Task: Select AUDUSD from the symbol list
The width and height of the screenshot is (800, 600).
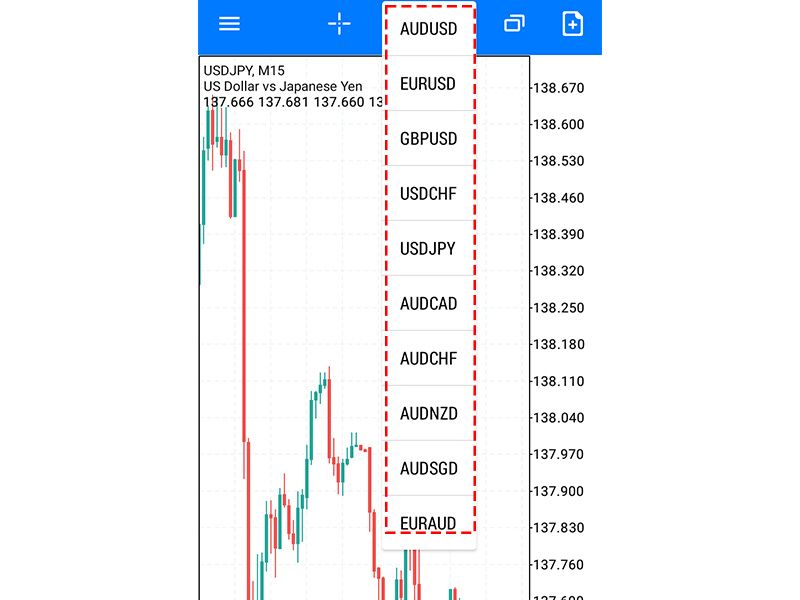Action: tap(428, 29)
